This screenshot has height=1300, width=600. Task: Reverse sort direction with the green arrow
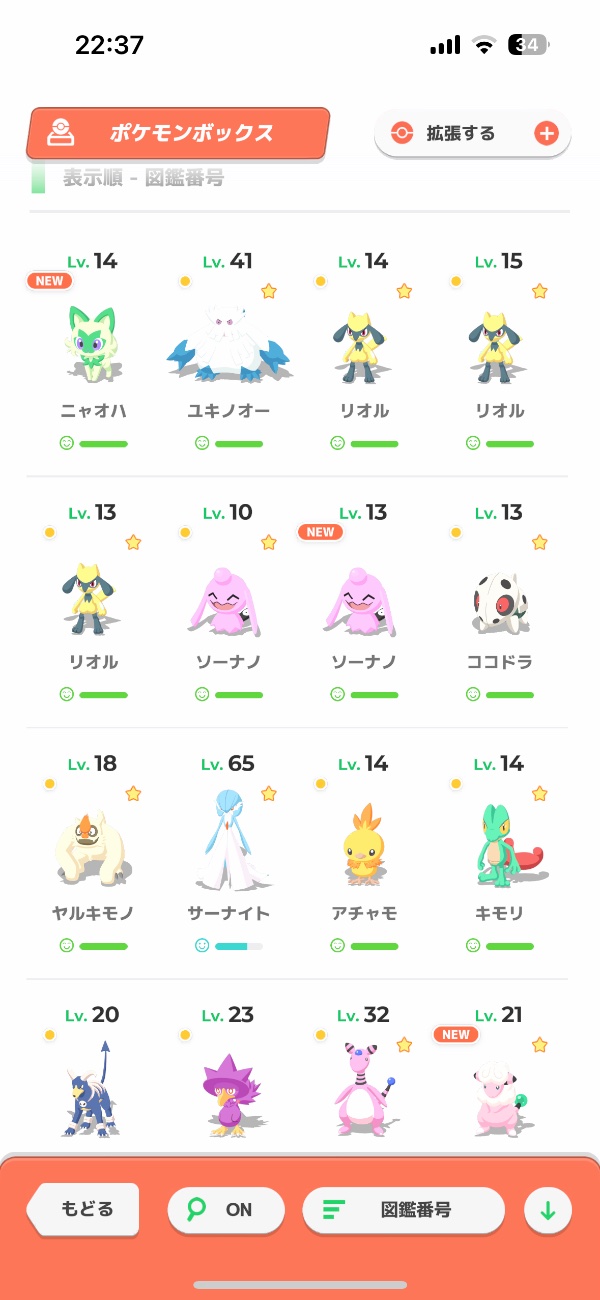pyautogui.click(x=547, y=1211)
